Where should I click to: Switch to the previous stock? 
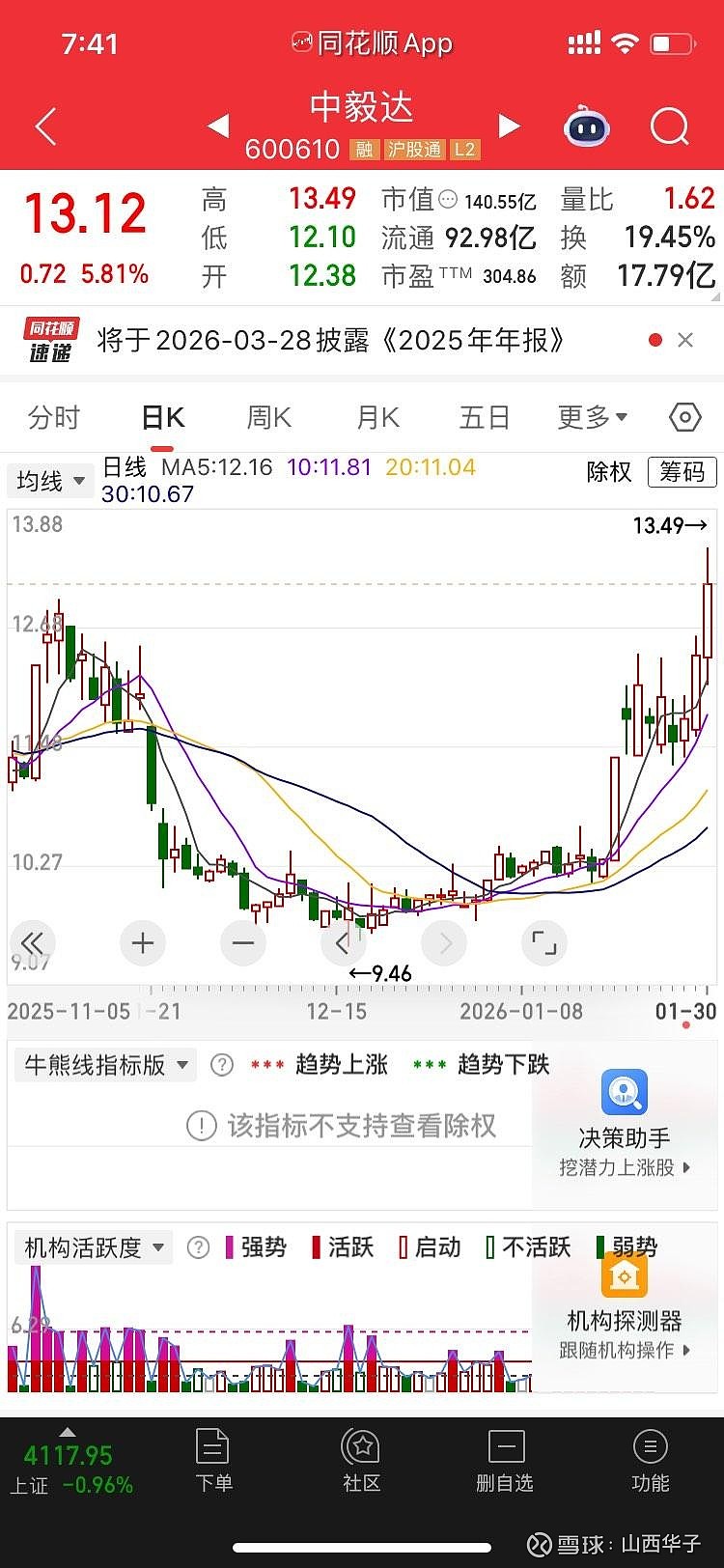tap(218, 126)
